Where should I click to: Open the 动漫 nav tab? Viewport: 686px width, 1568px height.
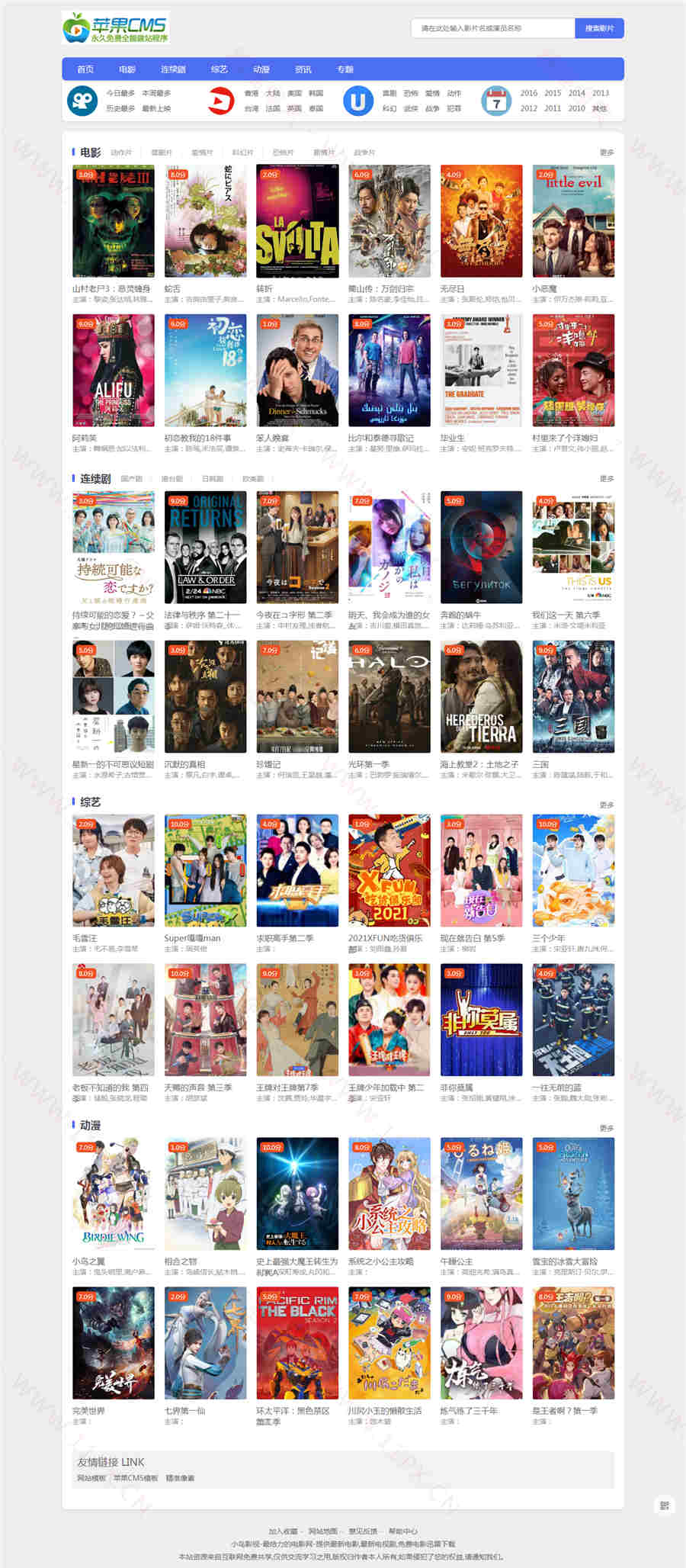tap(261, 69)
